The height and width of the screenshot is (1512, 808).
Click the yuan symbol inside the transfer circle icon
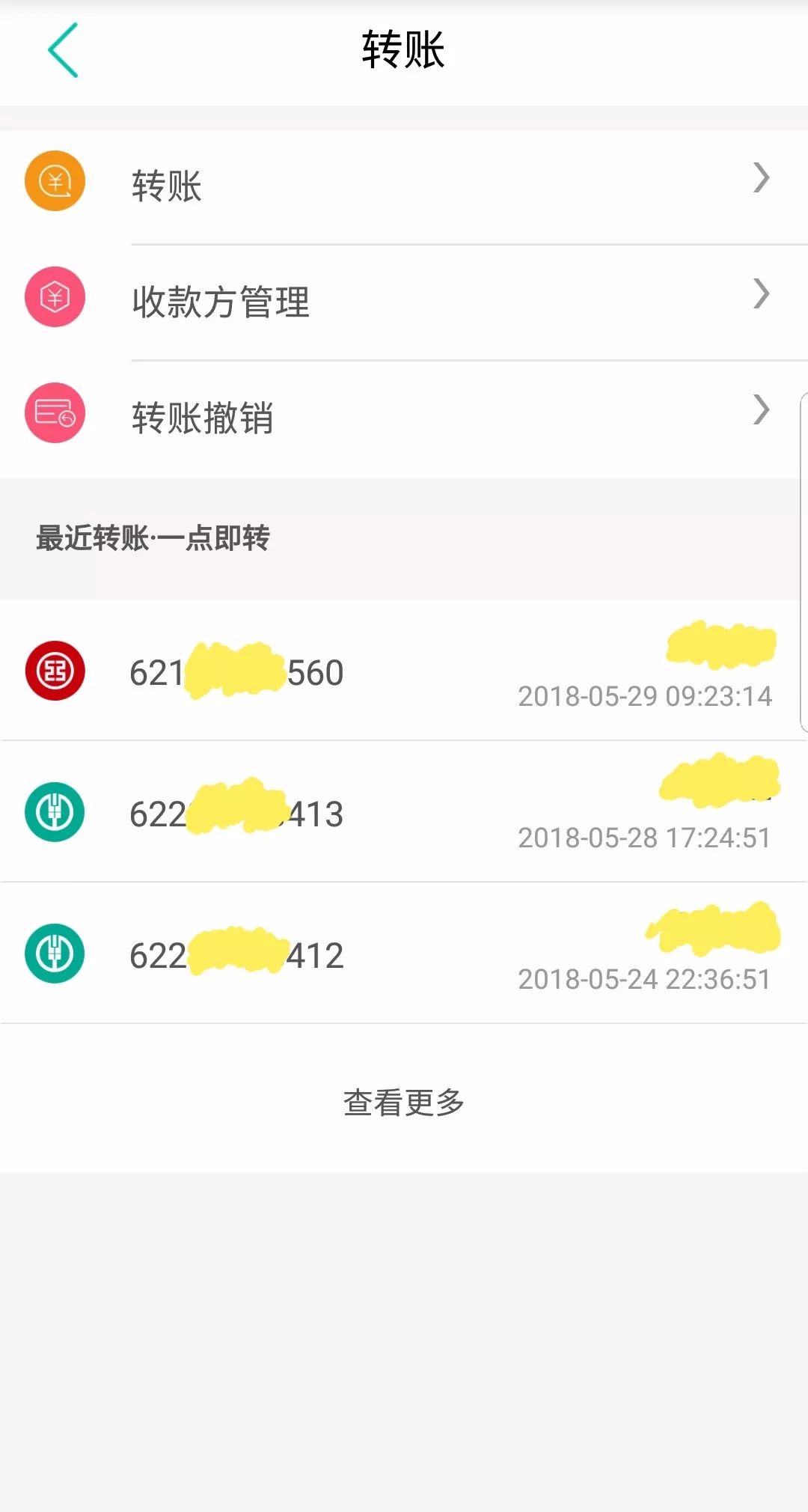click(x=55, y=180)
